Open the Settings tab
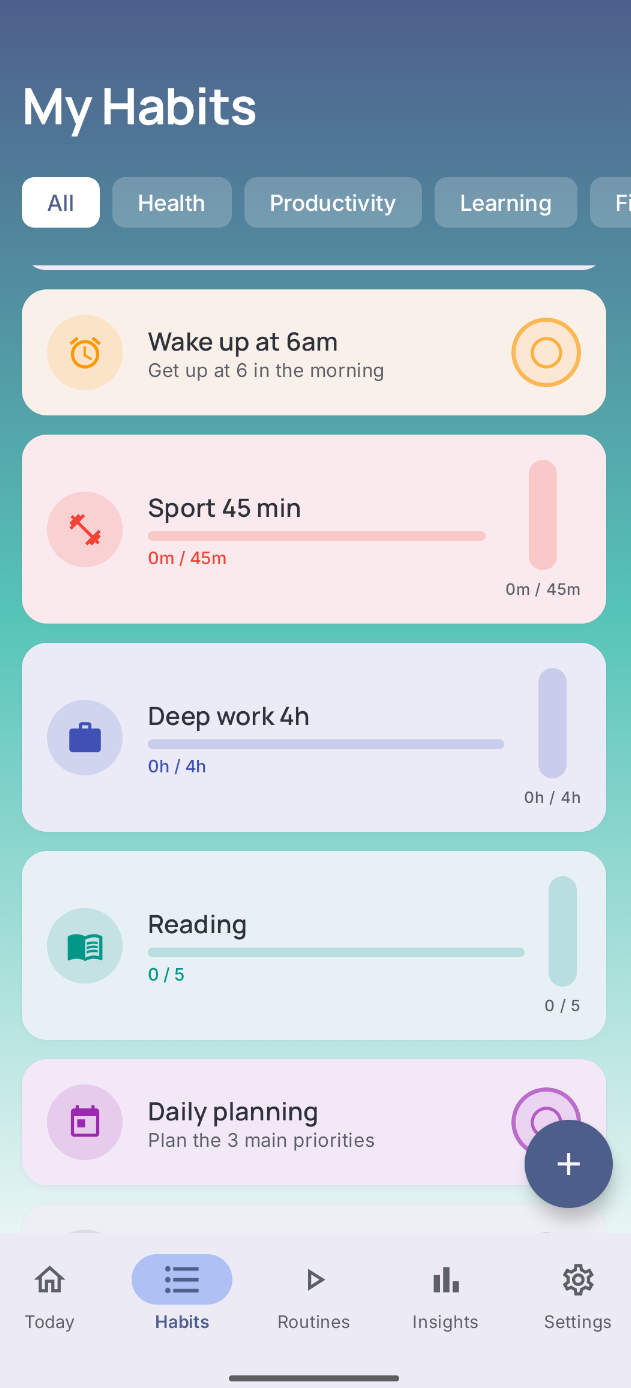 pos(577,1296)
